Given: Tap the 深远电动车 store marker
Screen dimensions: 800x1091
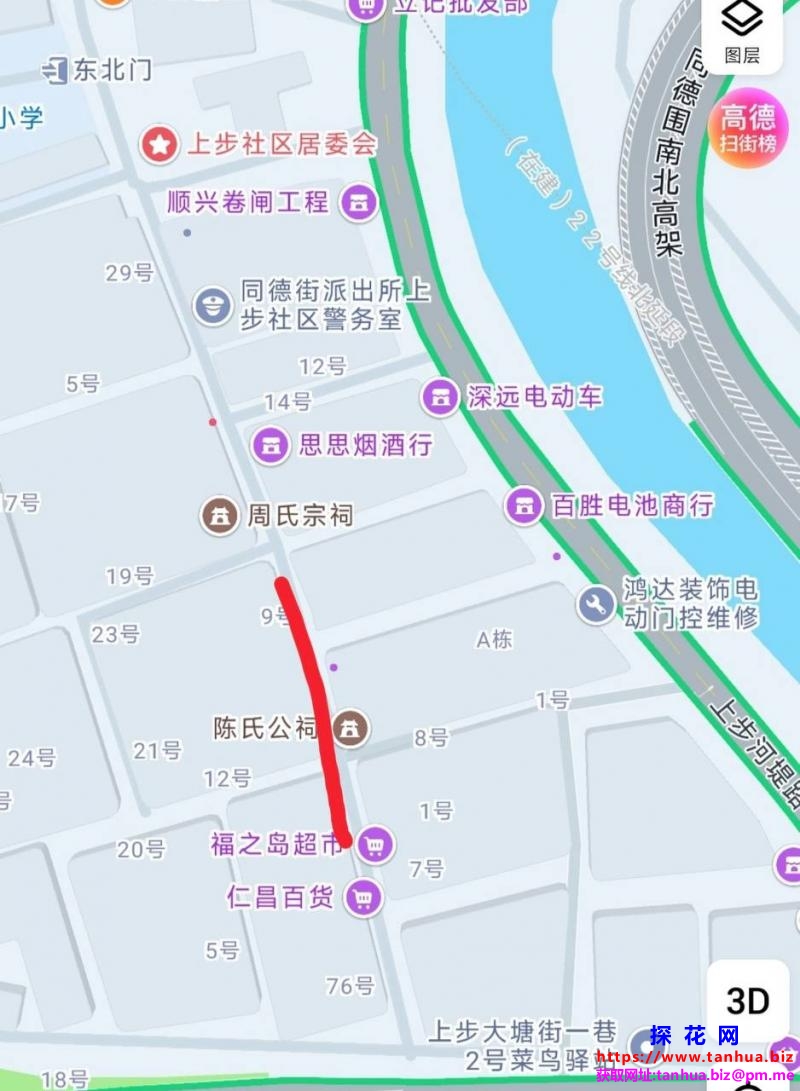Looking at the screenshot, I should click(439, 397).
